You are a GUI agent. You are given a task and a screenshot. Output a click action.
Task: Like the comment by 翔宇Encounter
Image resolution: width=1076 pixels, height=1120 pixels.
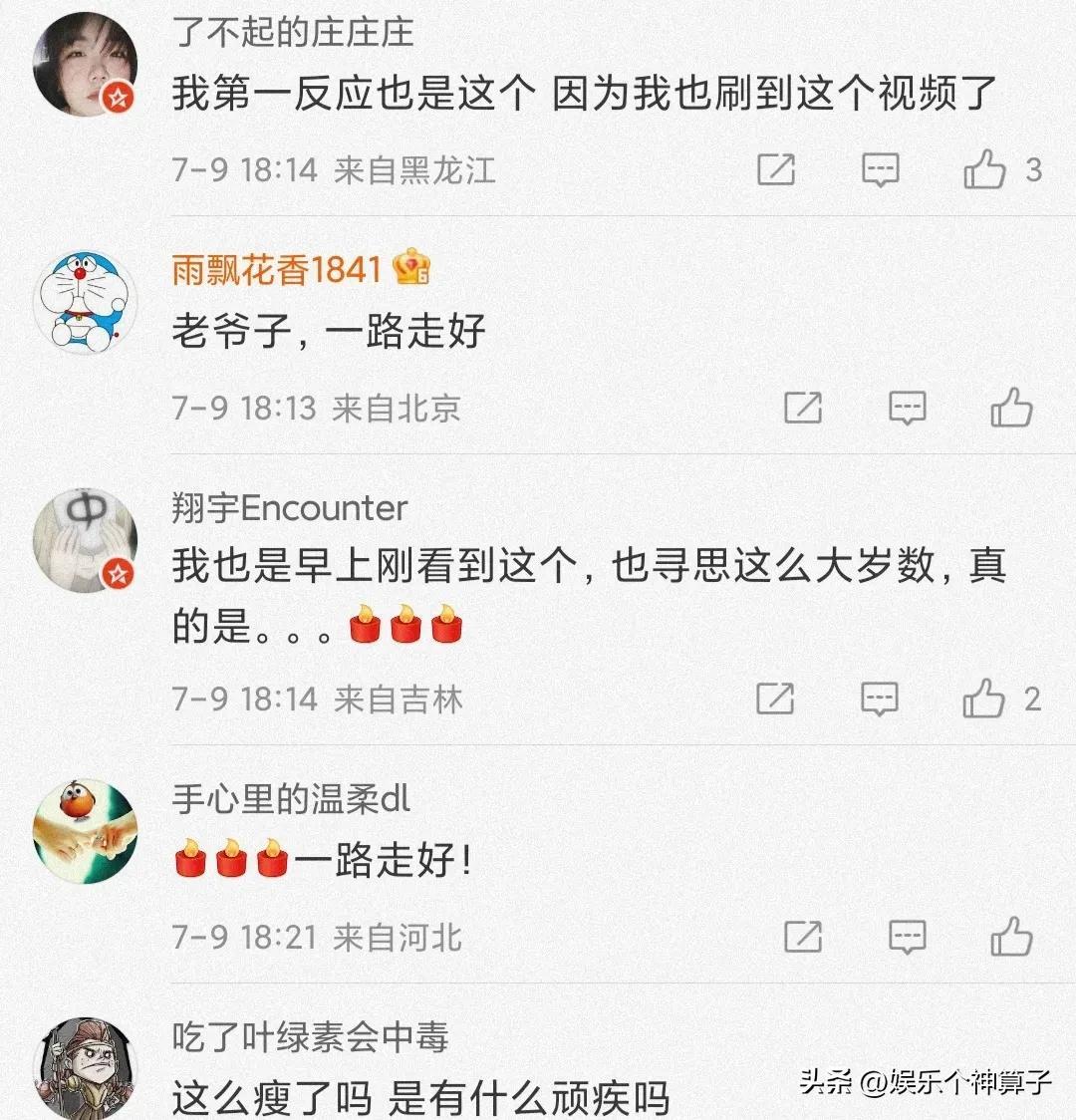[983, 699]
